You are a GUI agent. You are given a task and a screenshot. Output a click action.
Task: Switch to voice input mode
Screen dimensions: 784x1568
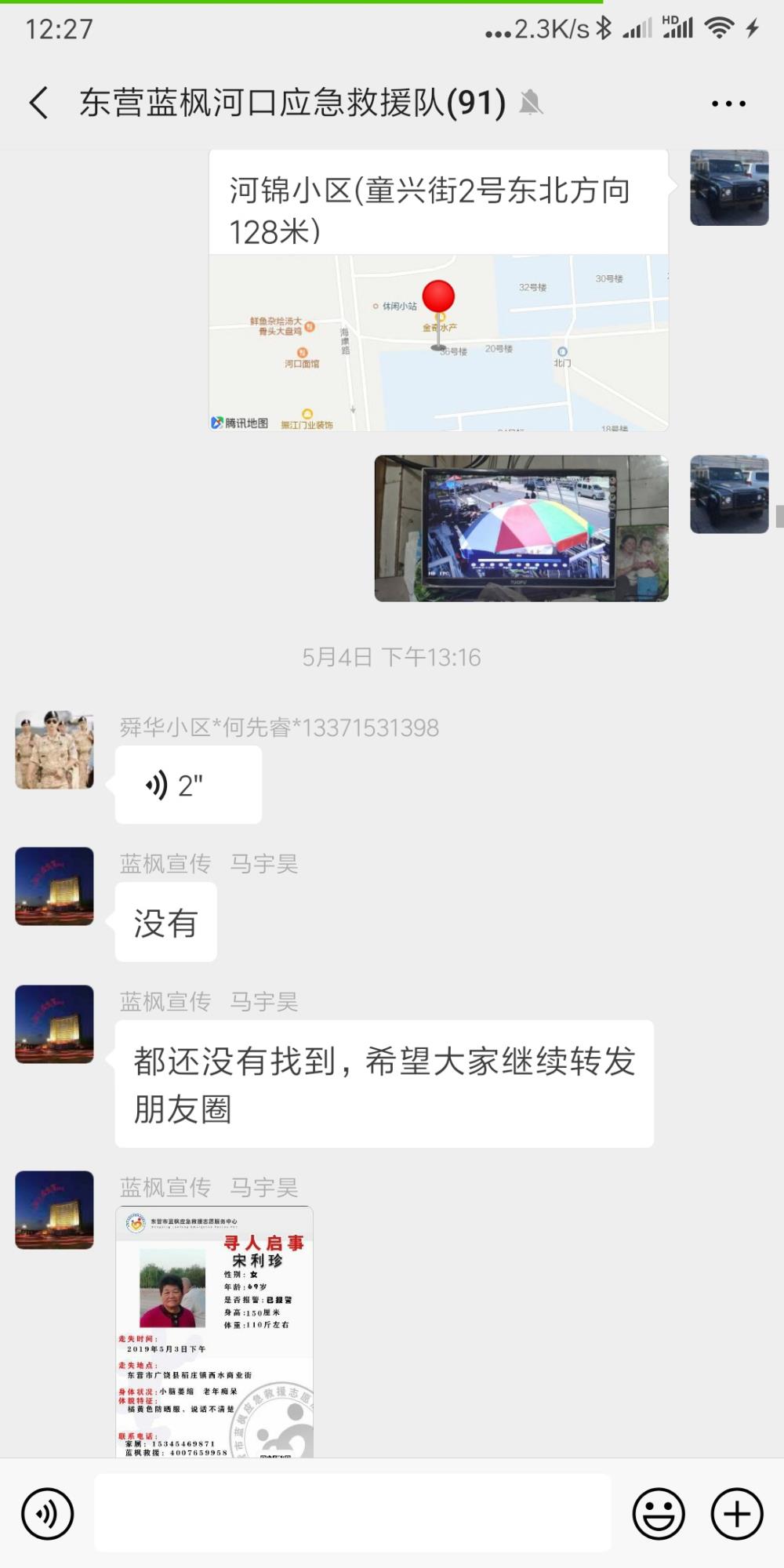tap(48, 1514)
